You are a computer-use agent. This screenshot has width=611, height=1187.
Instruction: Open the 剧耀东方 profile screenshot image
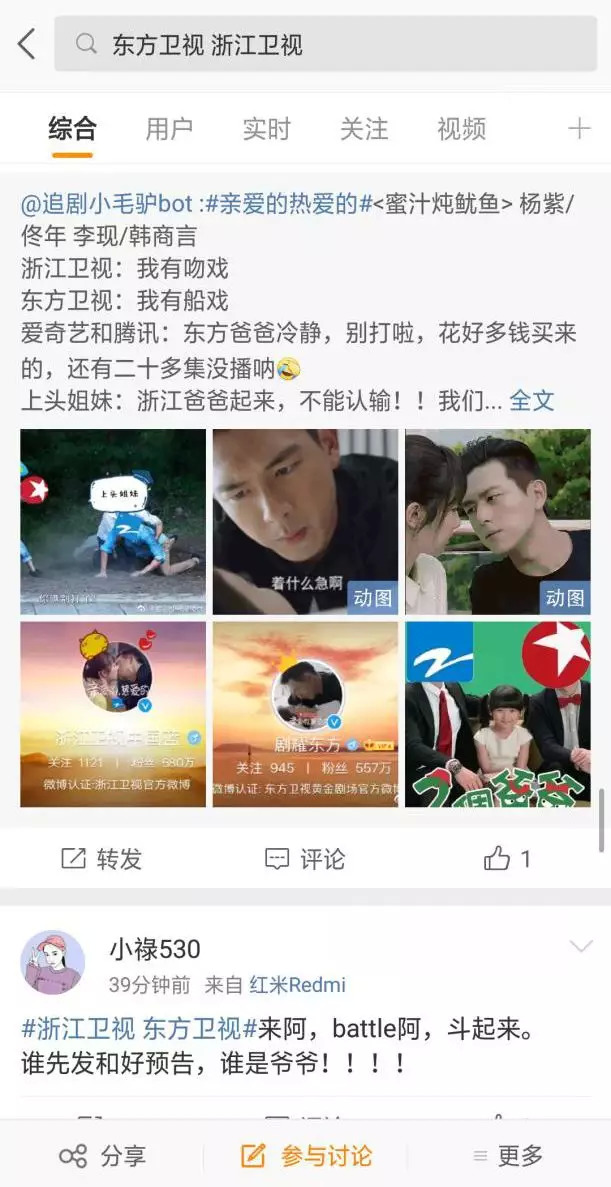click(305, 714)
